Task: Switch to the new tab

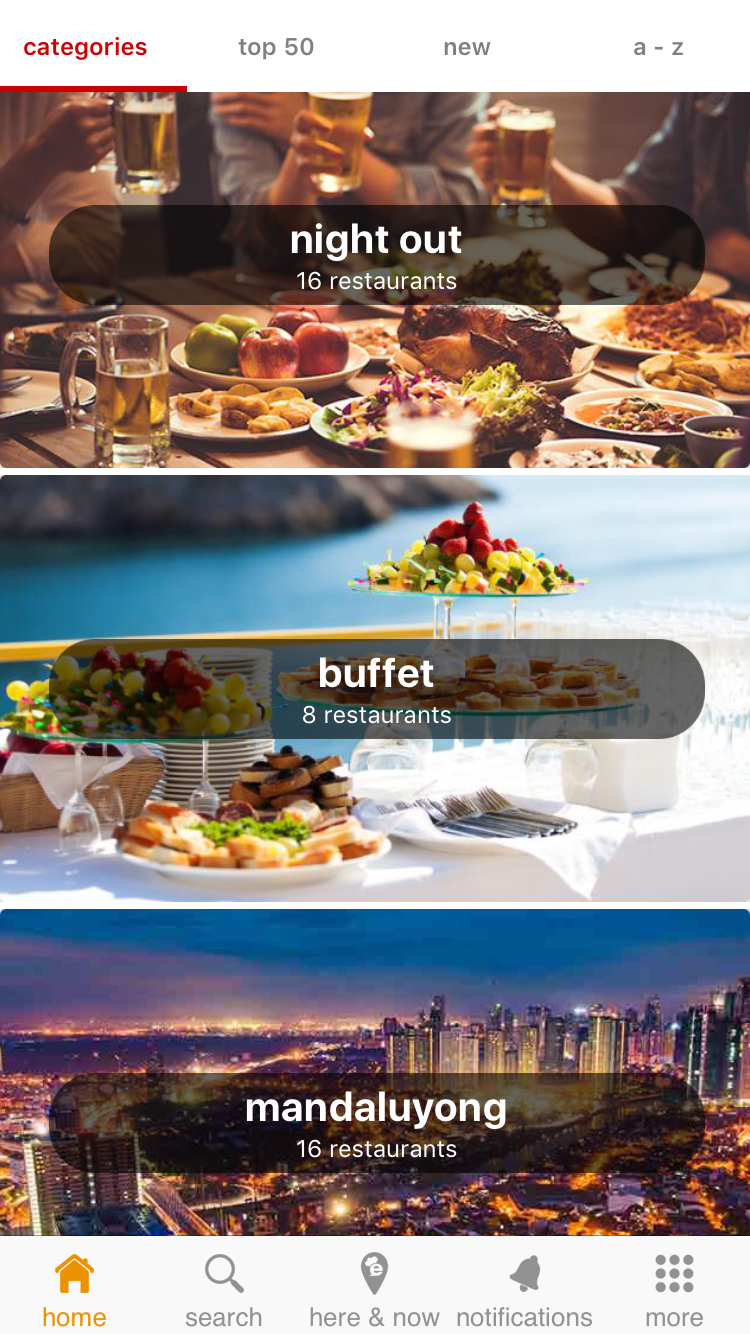Action: click(x=467, y=47)
